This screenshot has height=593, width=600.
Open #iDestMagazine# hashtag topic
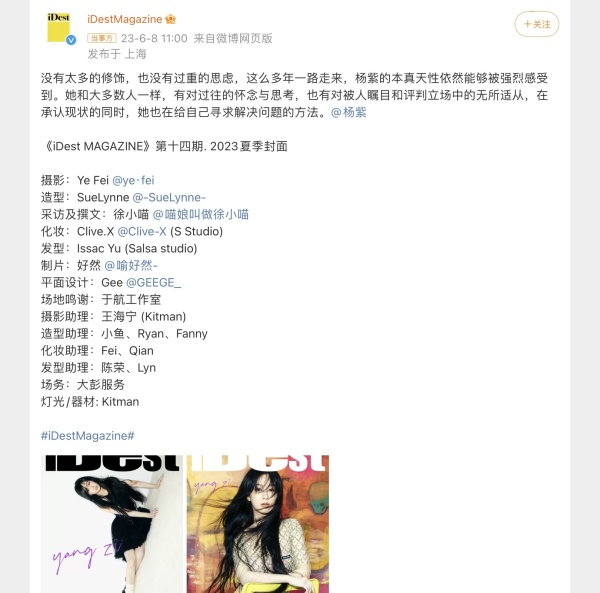[88, 435]
